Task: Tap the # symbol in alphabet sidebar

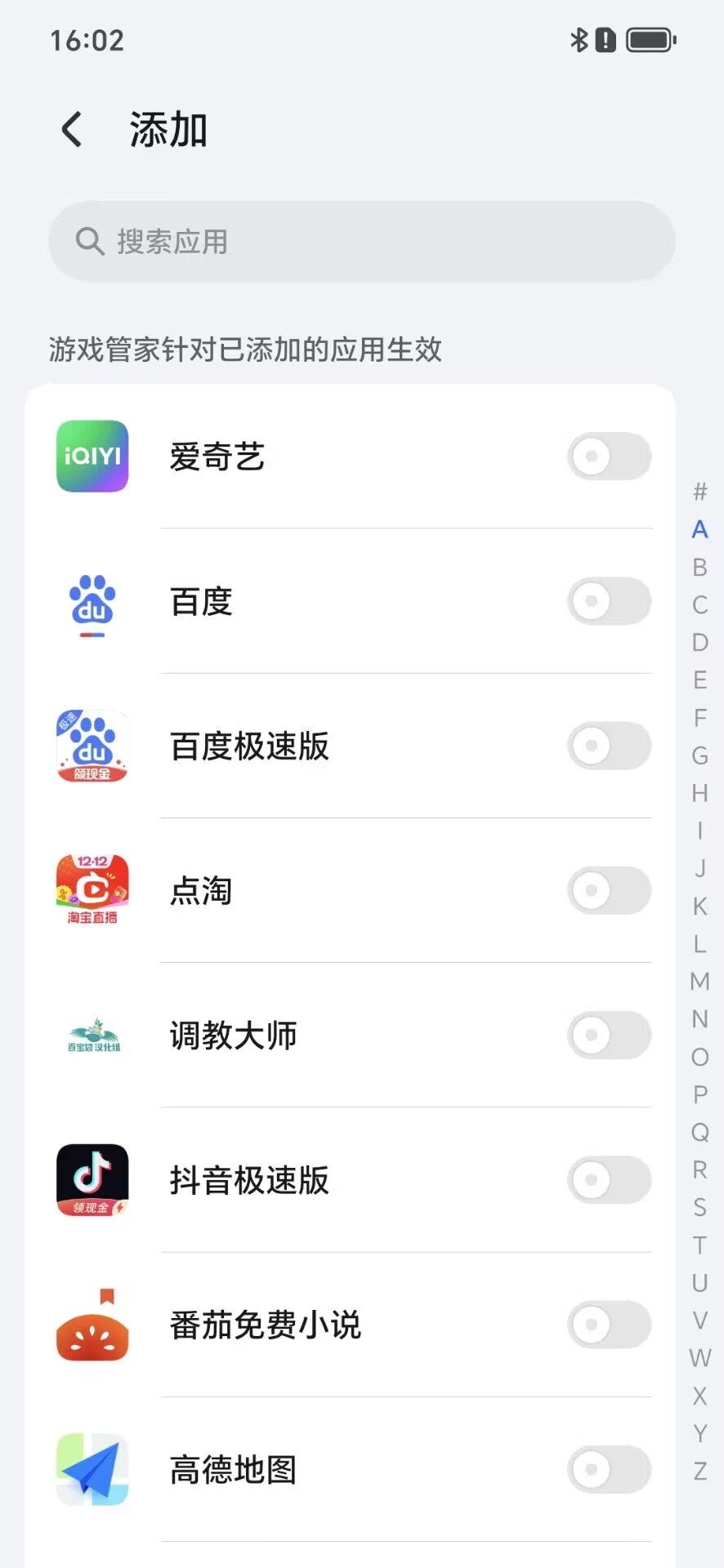Action: 699,491
